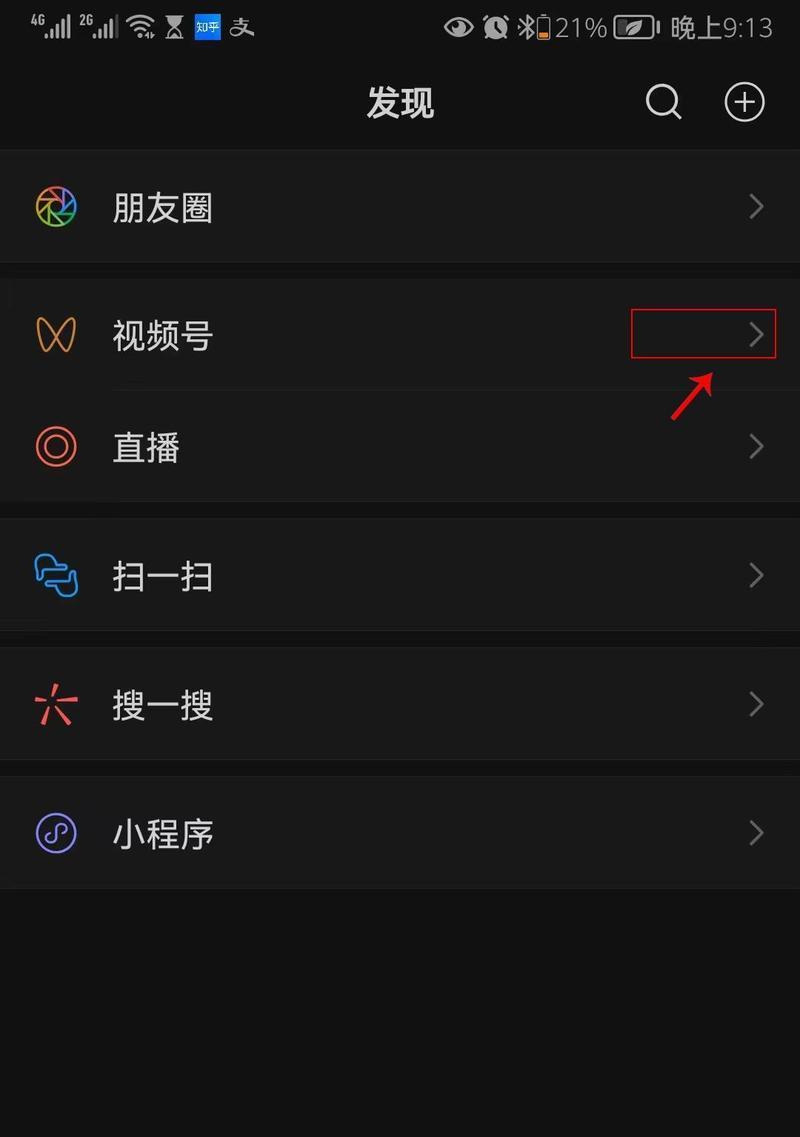Open 搜一搜 (Search)

[400, 705]
